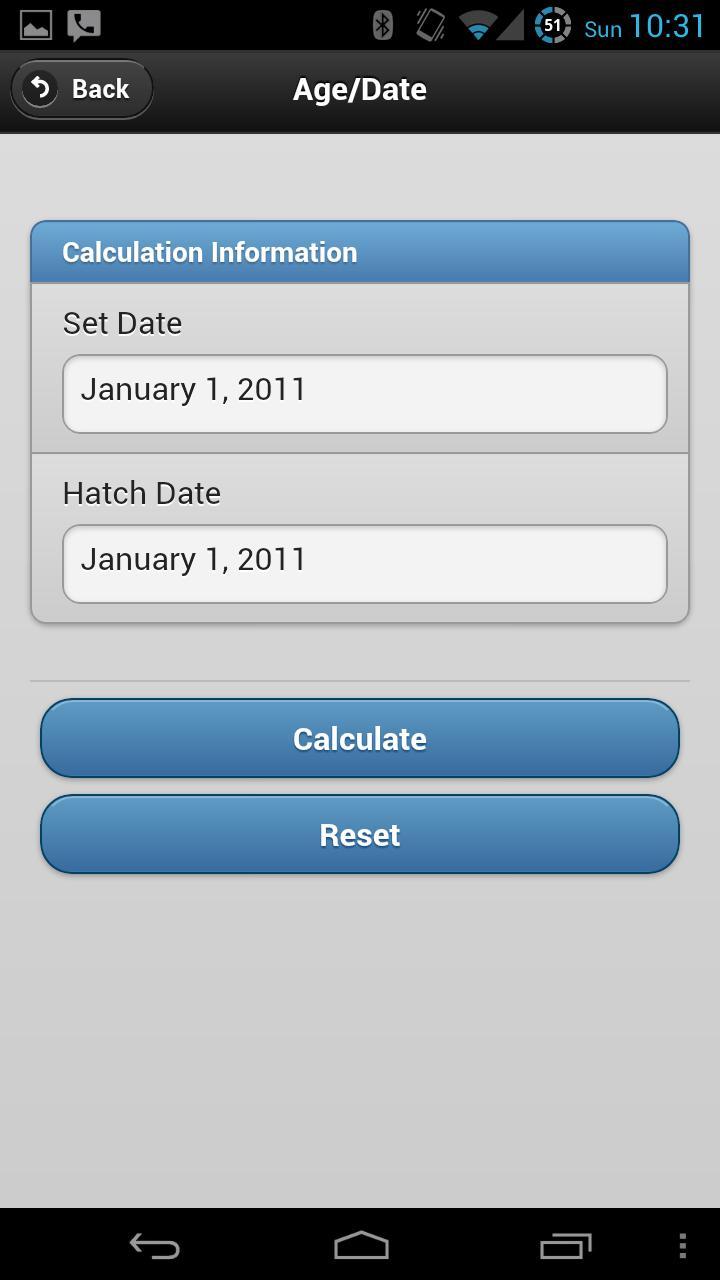This screenshot has height=1280, width=720.
Task: Open the Set Date picker
Action: pyautogui.click(x=364, y=392)
